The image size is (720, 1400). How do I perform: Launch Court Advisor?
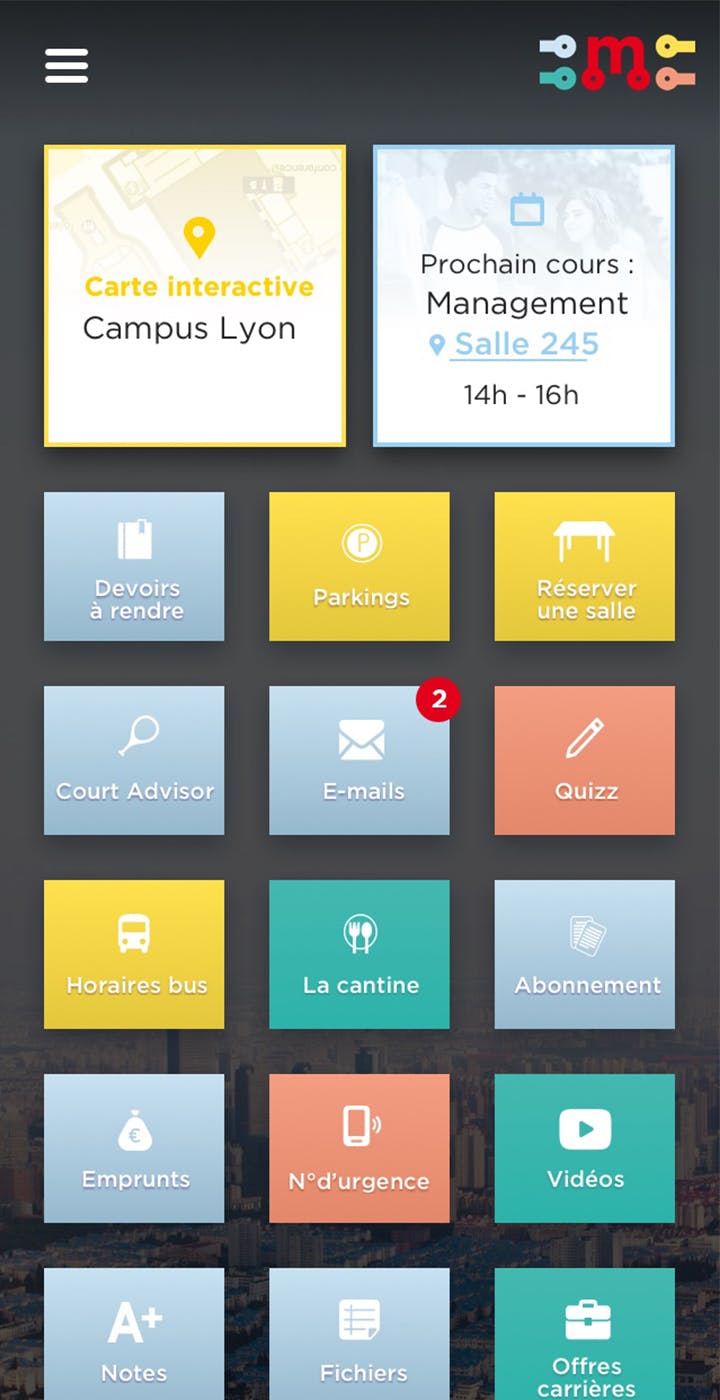134,760
